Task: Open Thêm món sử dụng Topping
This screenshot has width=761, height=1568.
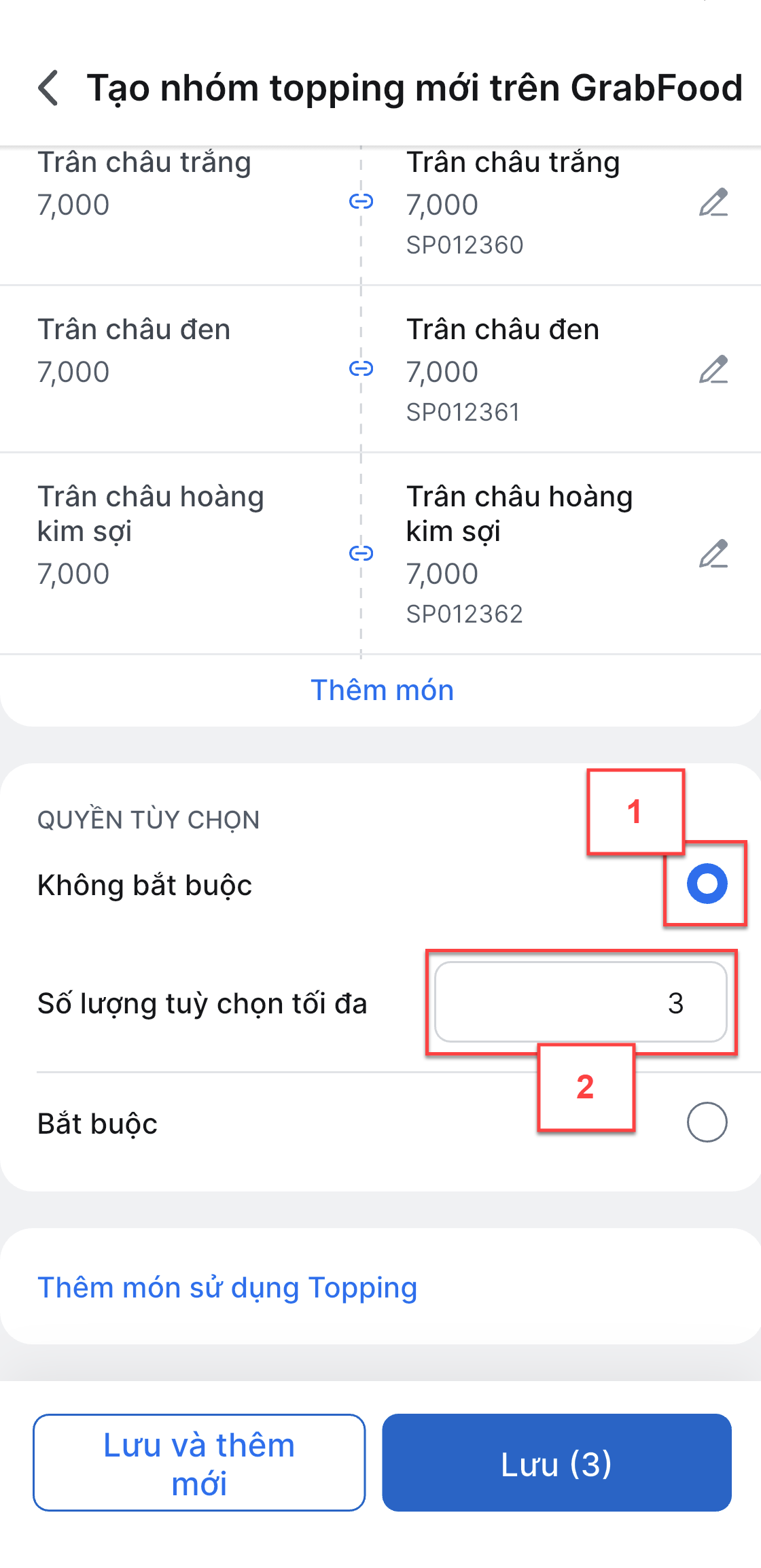Action: [228, 1287]
